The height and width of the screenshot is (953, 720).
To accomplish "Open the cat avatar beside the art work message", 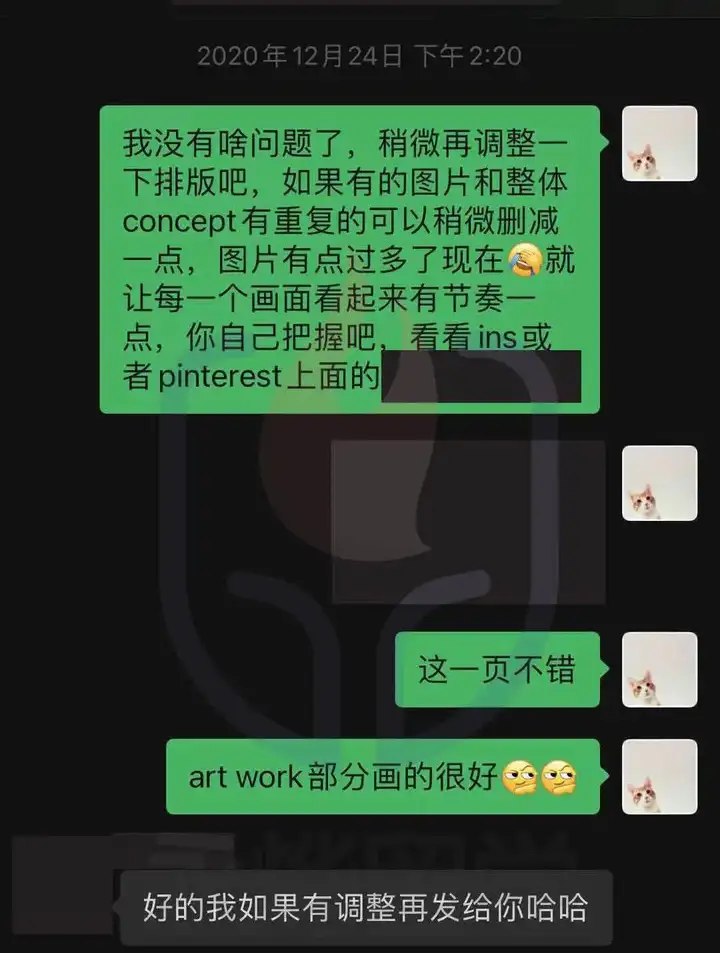I will coord(659,776).
